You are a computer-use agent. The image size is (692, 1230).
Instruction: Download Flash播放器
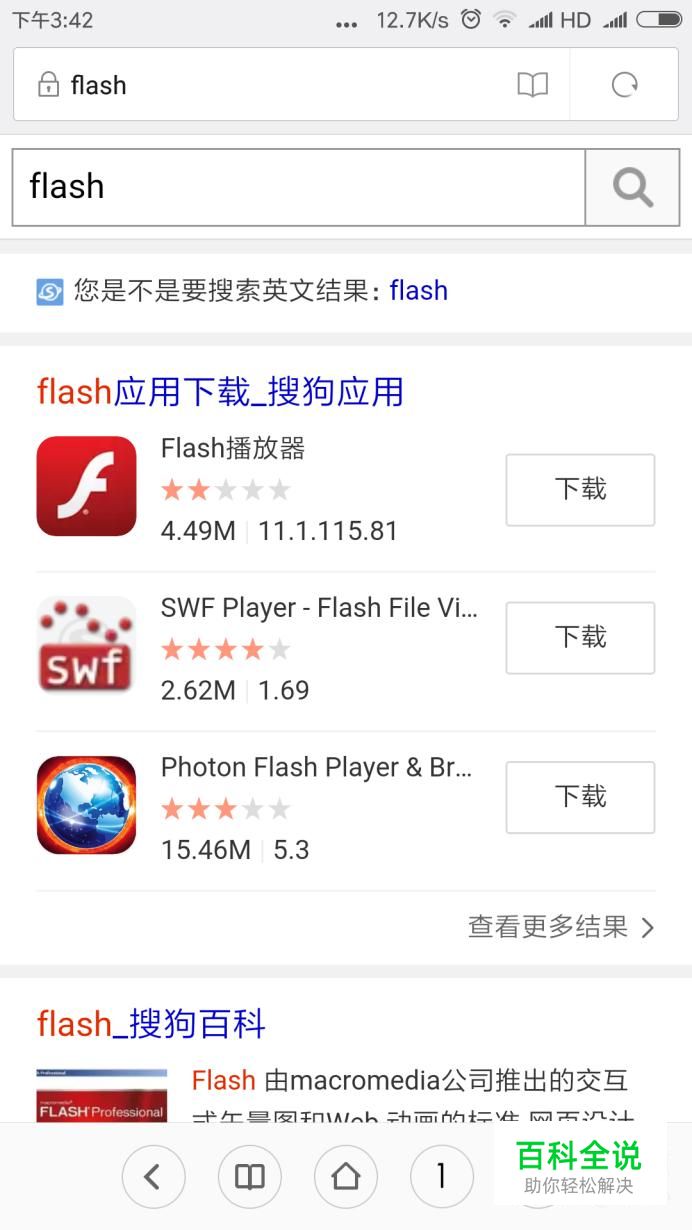coord(580,490)
